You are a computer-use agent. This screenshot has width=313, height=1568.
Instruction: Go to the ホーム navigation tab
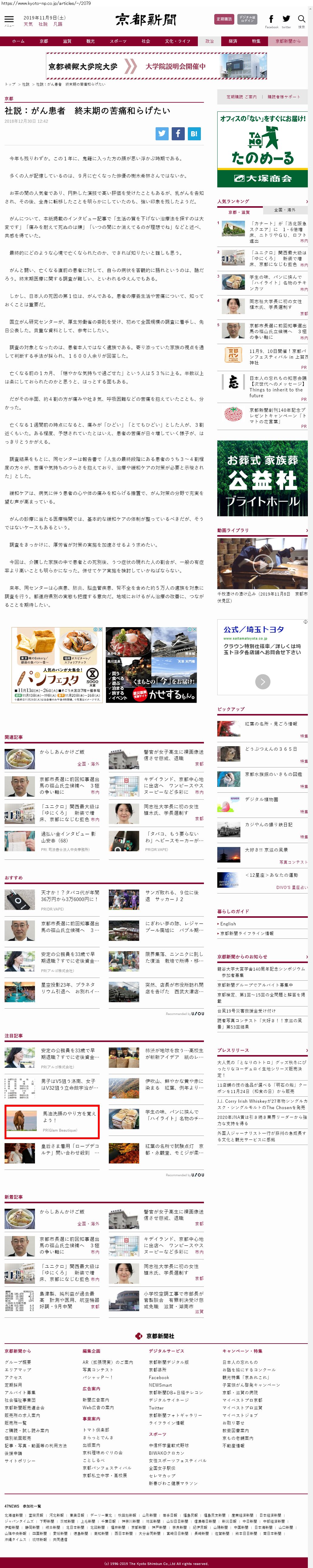[18, 41]
